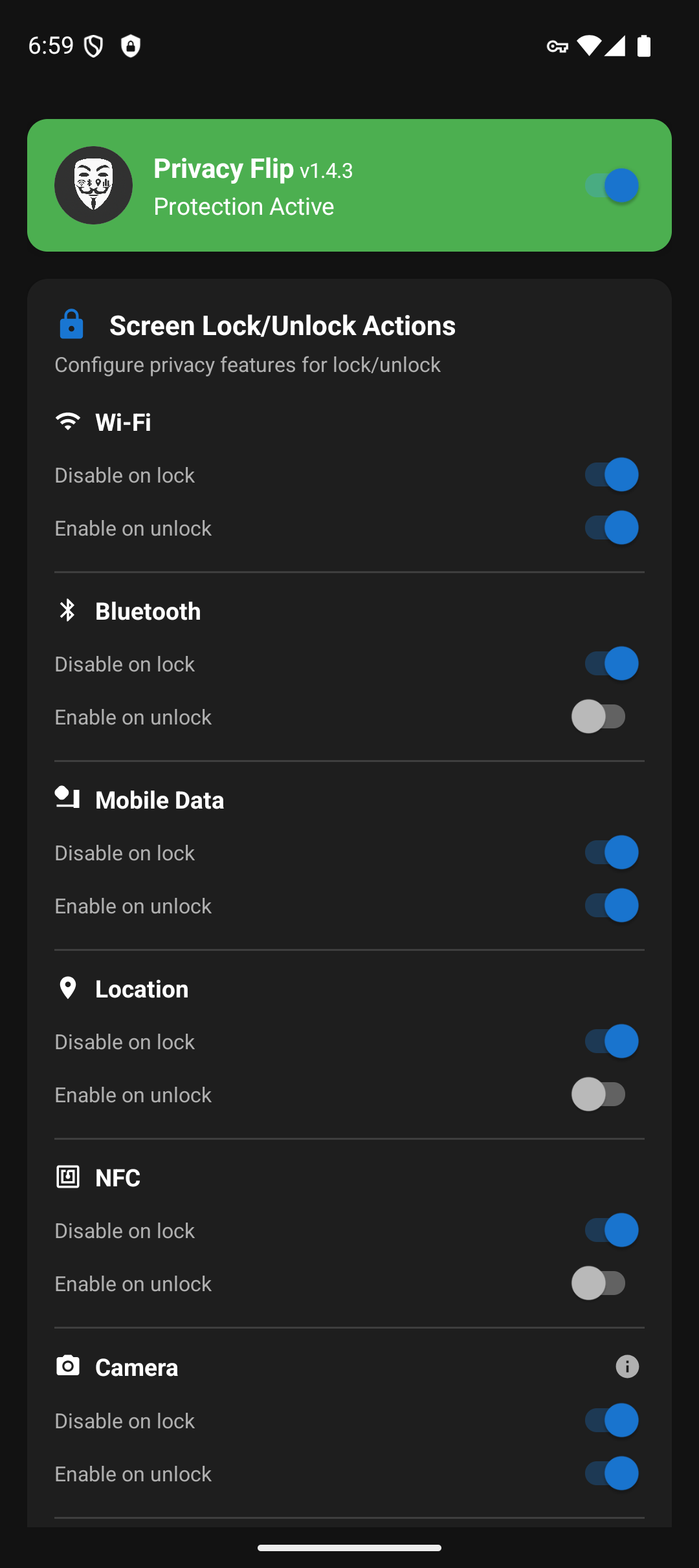Turn on Bluetooth enable on unlock
This screenshot has width=699, height=1568.
[x=599, y=717]
